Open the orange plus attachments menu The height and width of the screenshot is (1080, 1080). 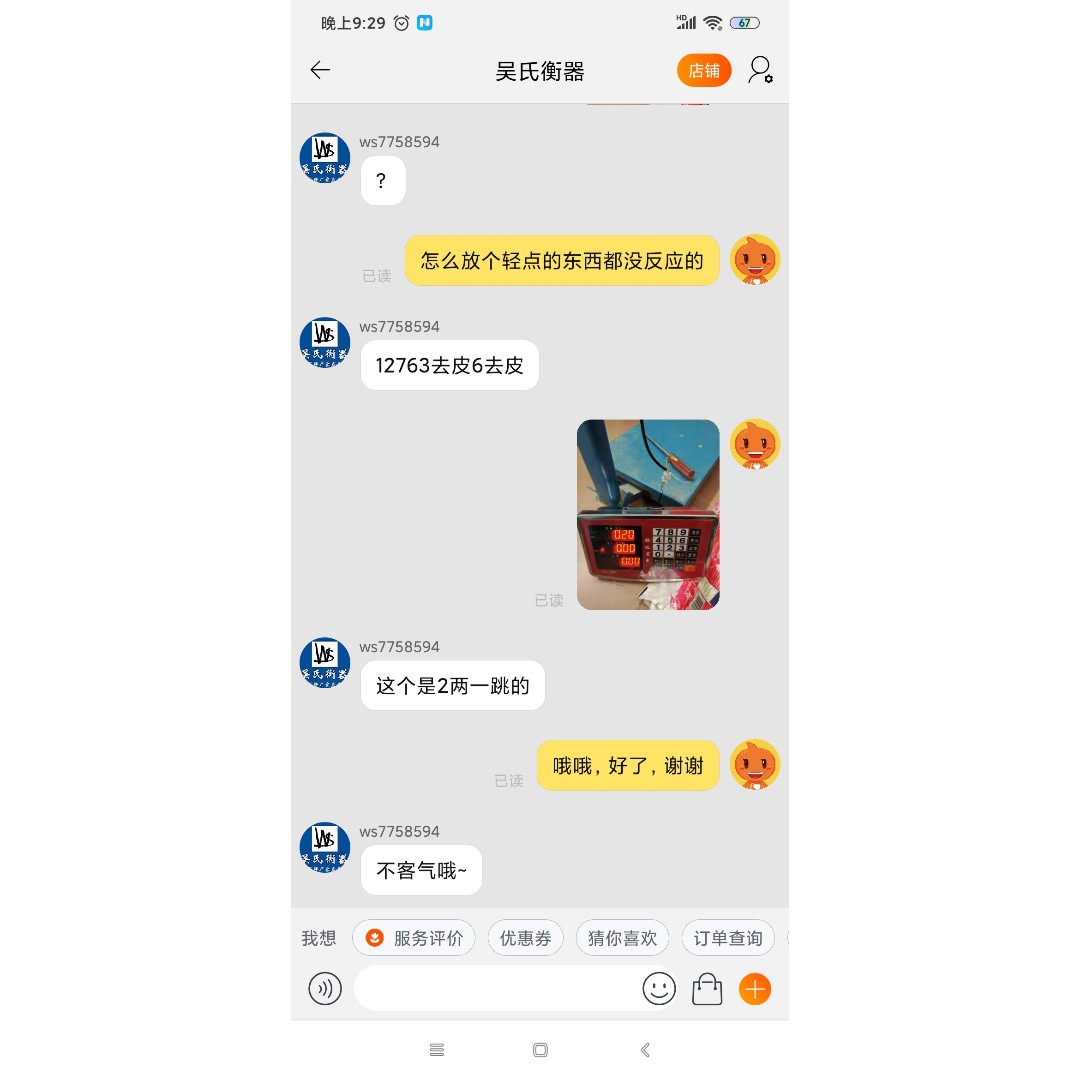[755, 989]
